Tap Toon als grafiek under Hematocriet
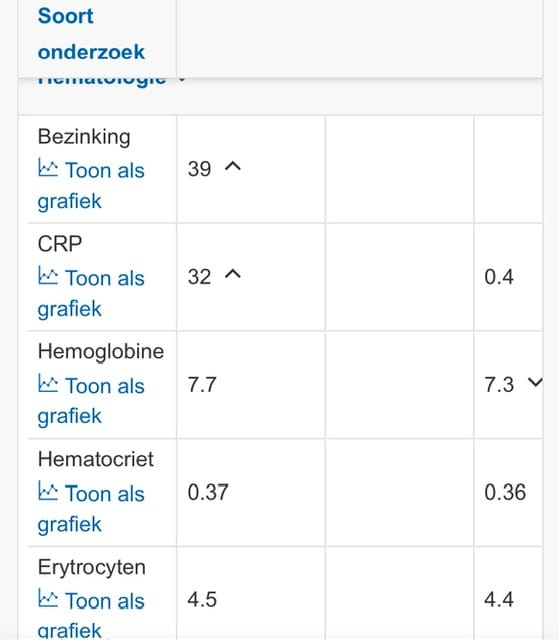The width and height of the screenshot is (559, 640). click(x=91, y=509)
